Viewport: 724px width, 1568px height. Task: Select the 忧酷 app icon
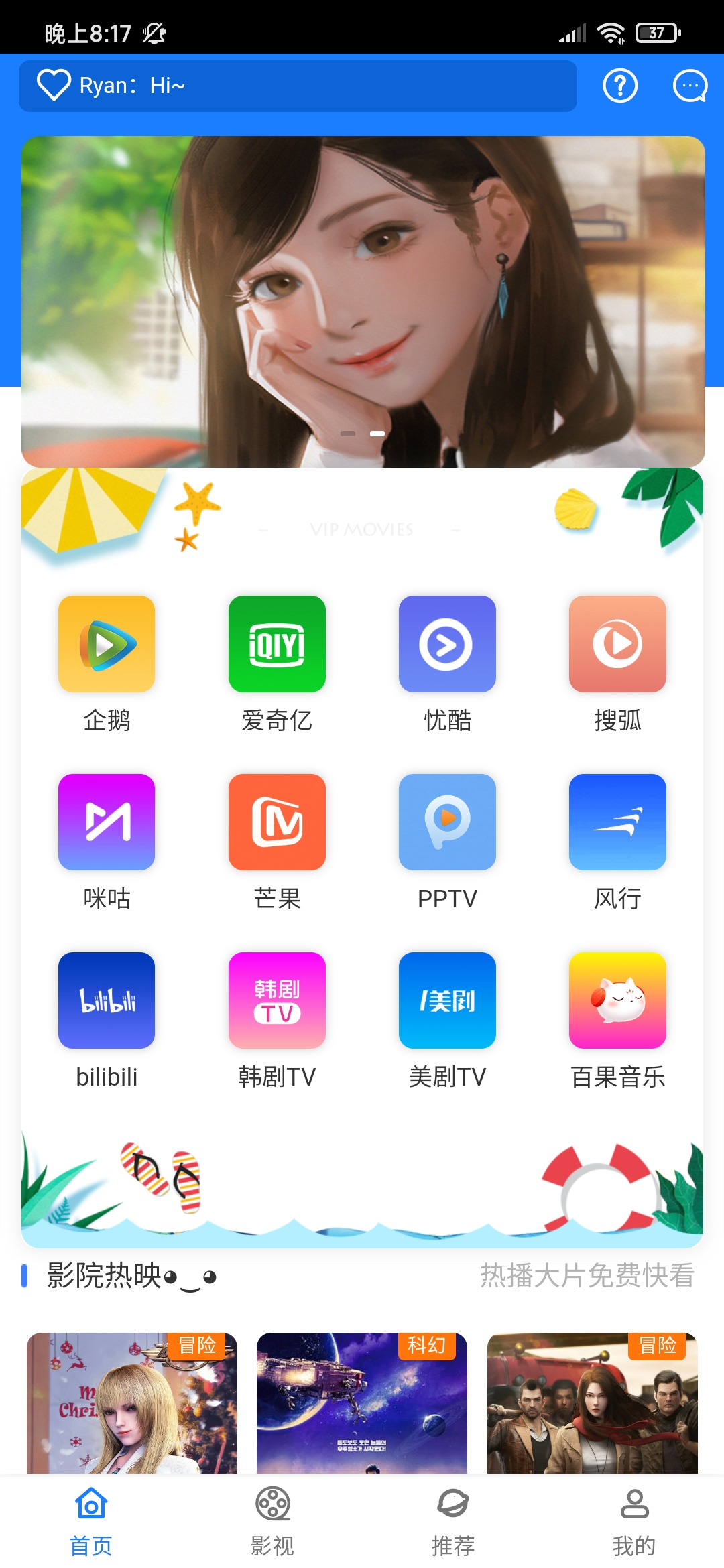(x=447, y=644)
